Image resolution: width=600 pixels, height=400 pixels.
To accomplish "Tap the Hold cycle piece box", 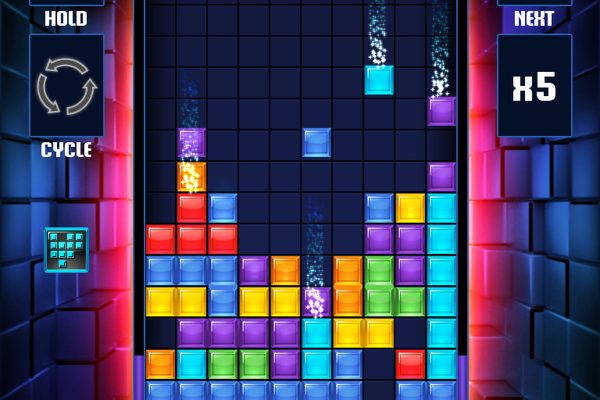I will [x=66, y=86].
